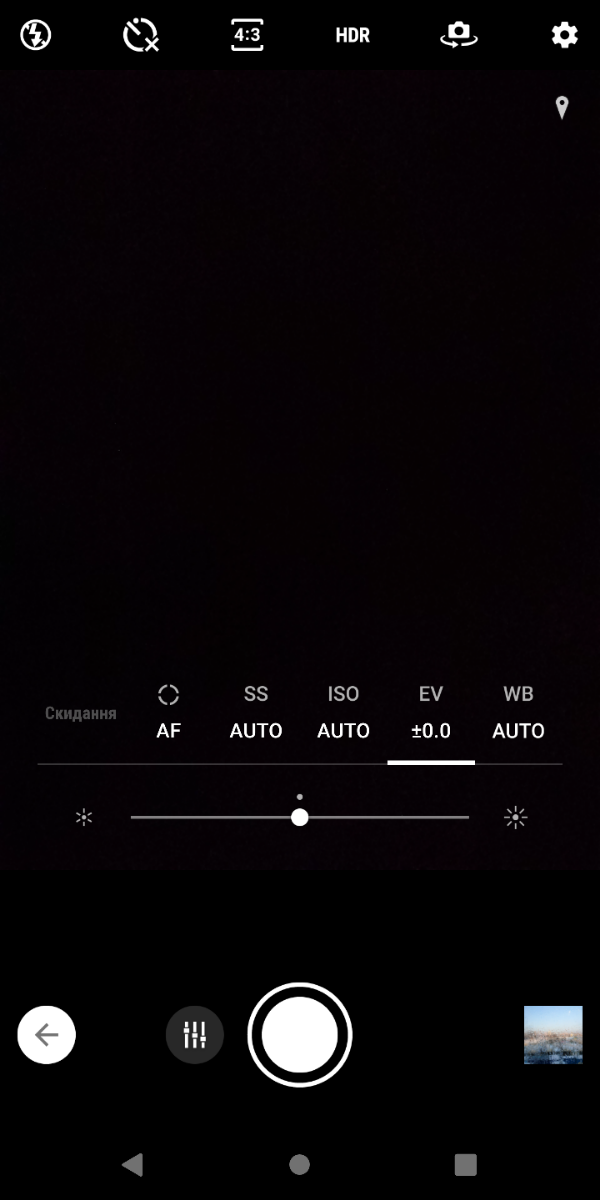Open the last photo thumbnail

pyautogui.click(x=553, y=1035)
